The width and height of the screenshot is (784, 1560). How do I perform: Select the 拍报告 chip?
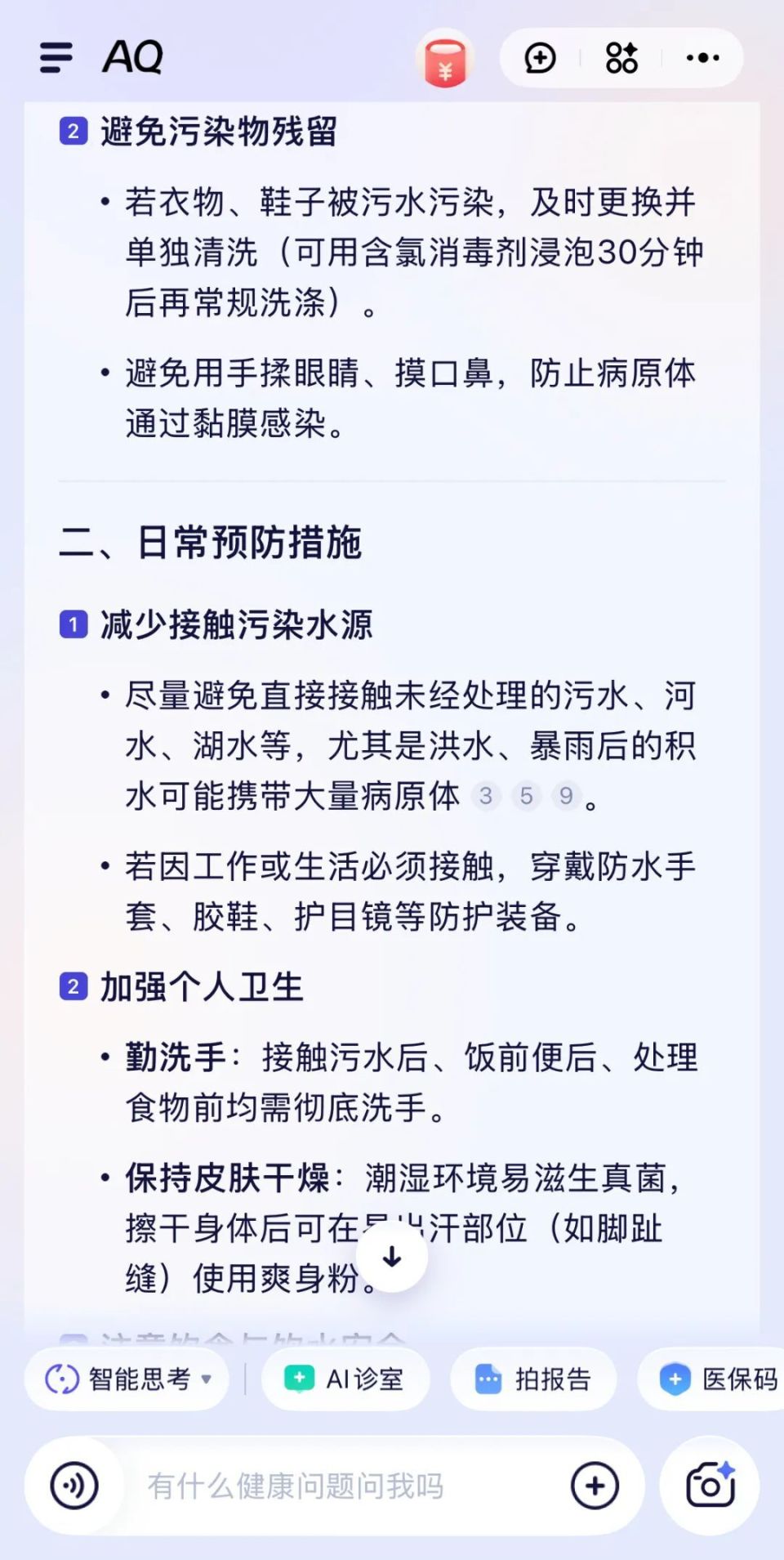click(533, 1379)
